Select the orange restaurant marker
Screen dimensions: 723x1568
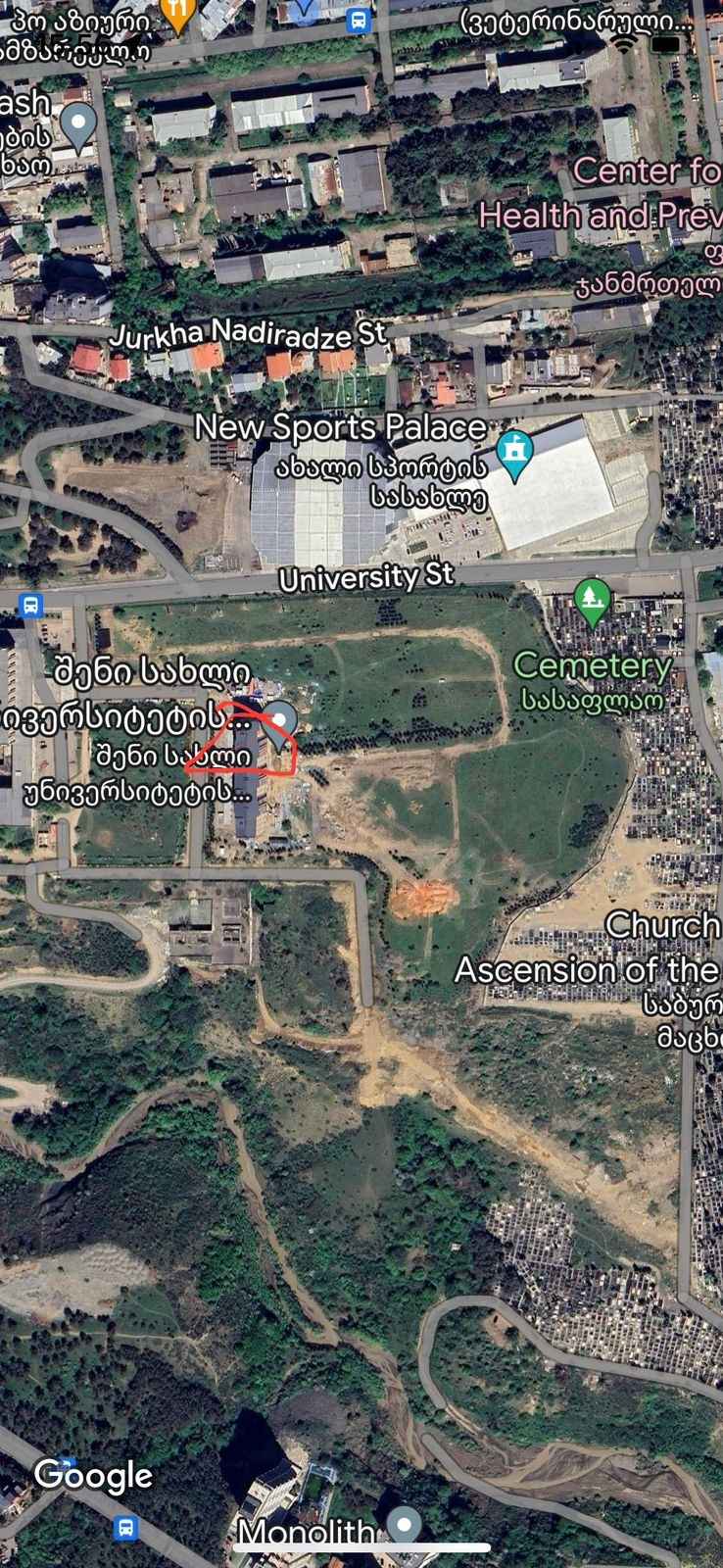177,15
